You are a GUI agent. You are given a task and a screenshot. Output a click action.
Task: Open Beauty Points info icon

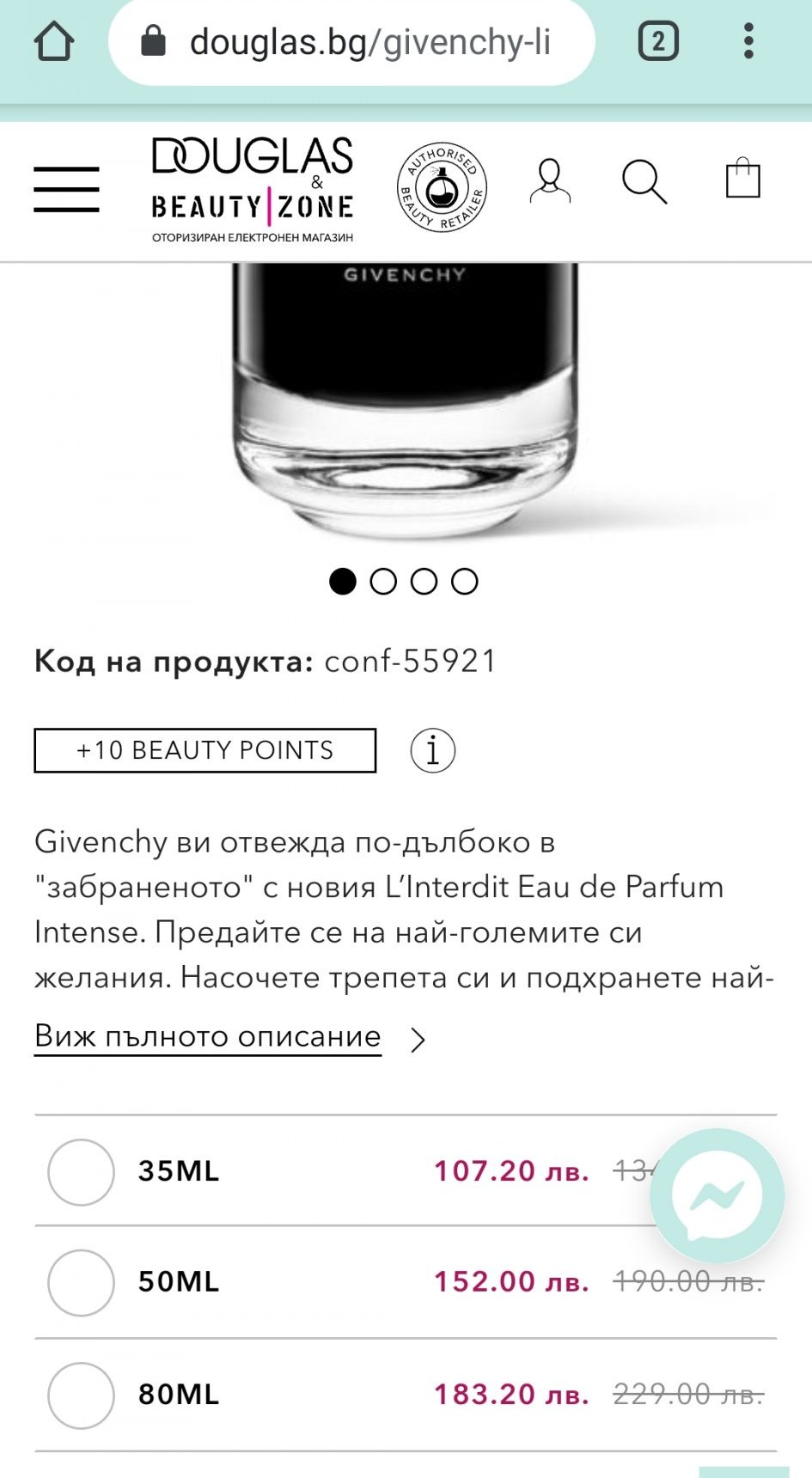coord(432,750)
